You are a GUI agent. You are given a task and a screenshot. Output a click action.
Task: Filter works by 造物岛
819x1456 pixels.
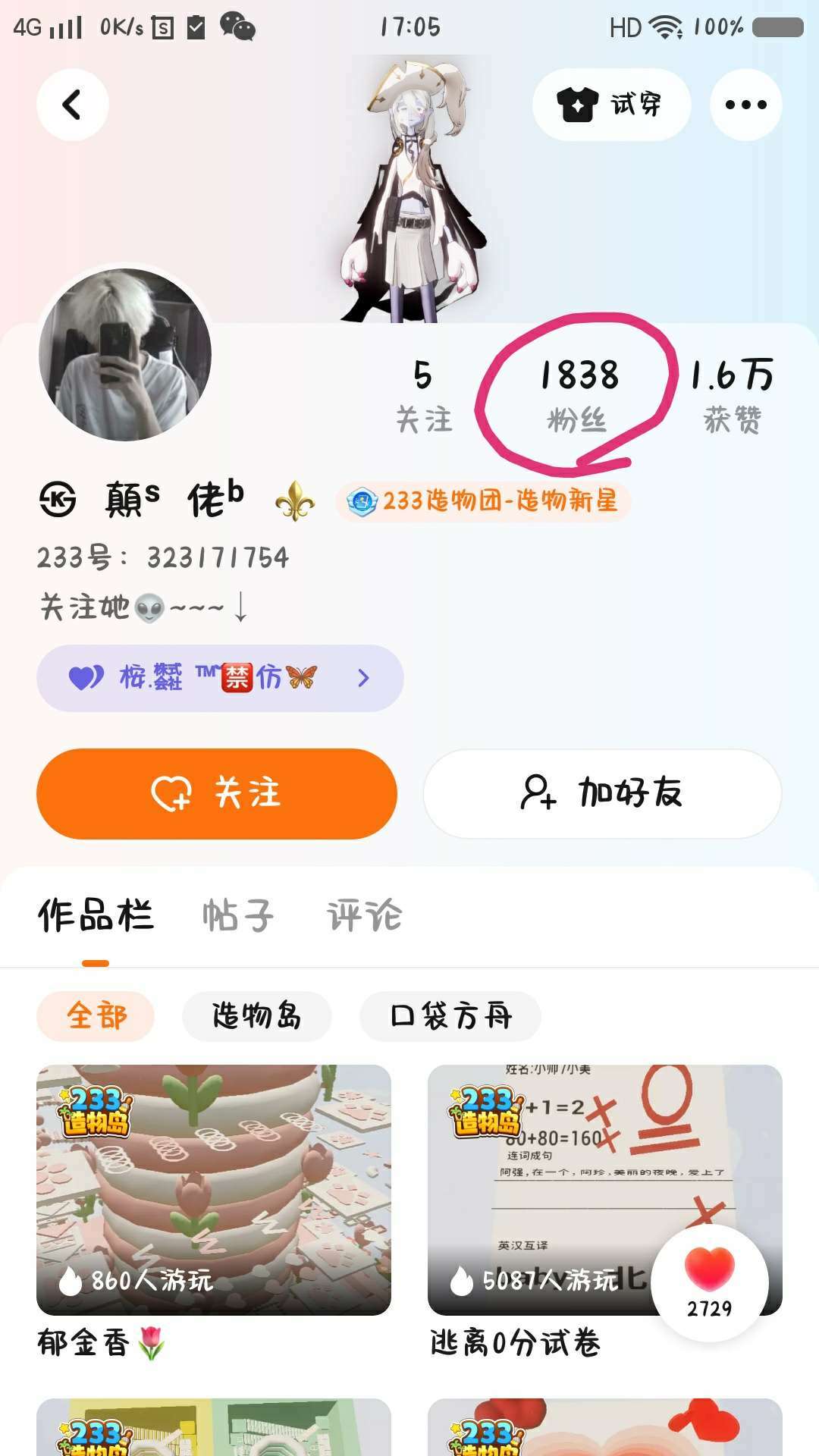[256, 1016]
